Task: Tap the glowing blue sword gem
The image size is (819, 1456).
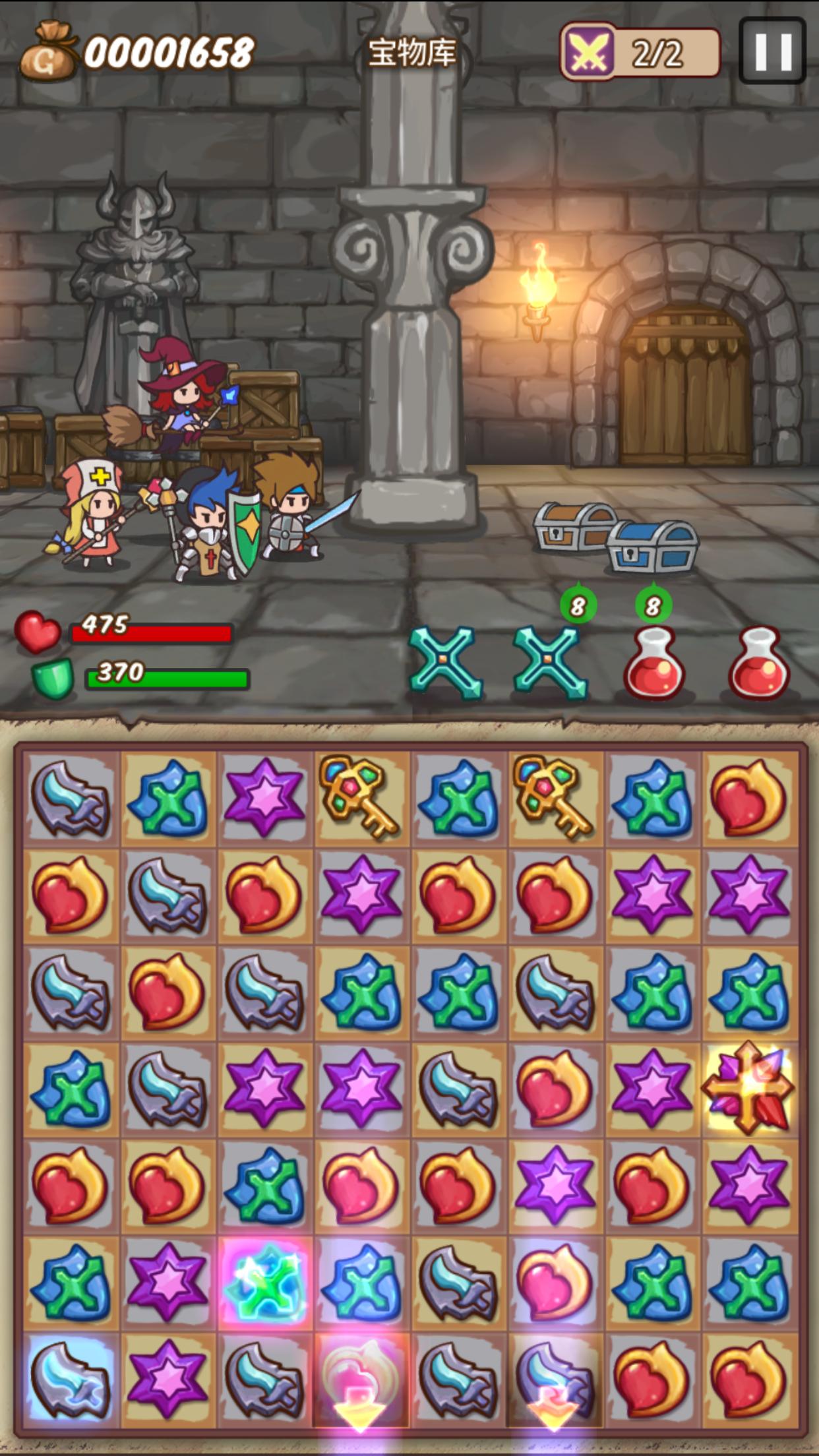Action: pos(71,1378)
